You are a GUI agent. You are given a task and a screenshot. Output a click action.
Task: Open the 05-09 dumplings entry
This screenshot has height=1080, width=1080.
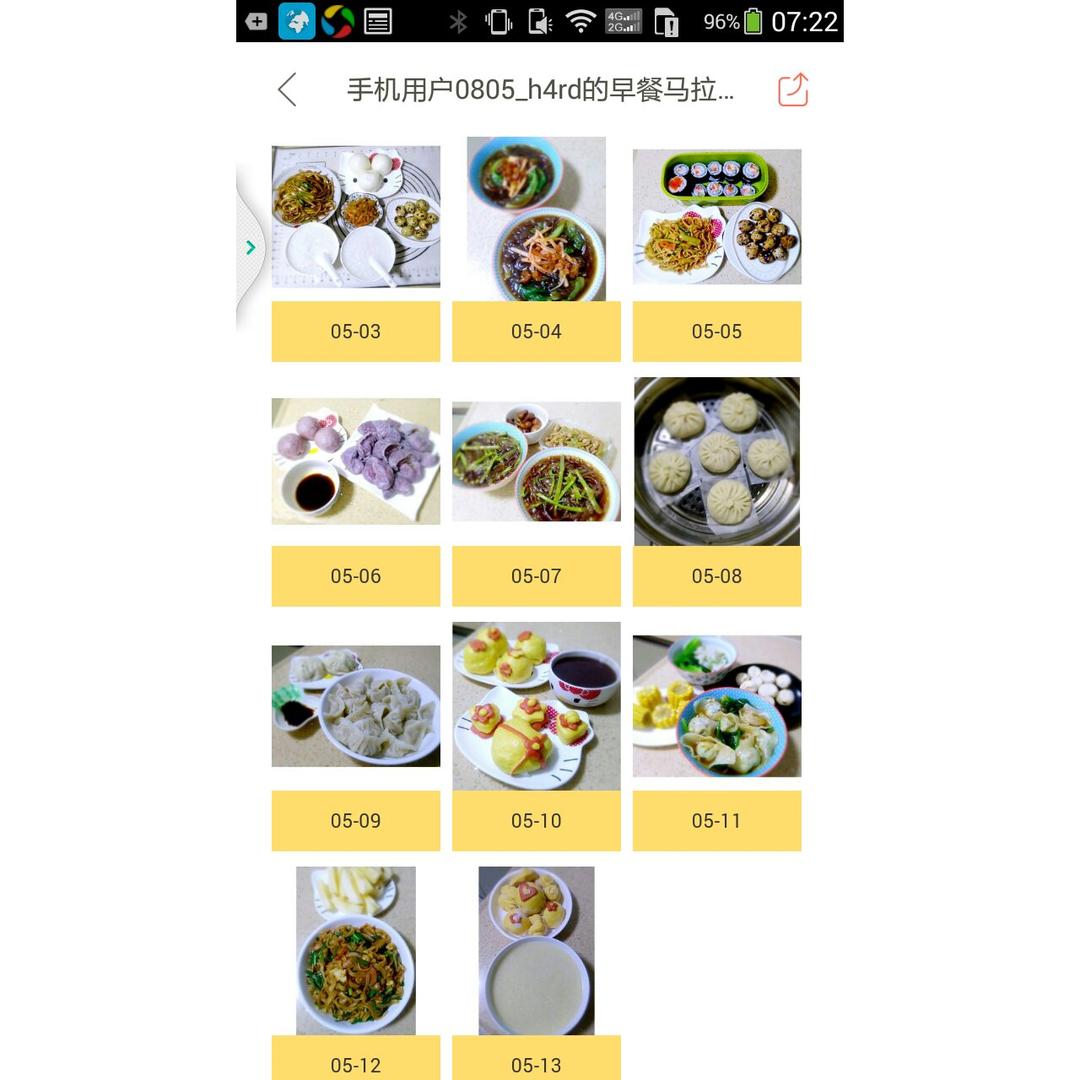click(356, 706)
